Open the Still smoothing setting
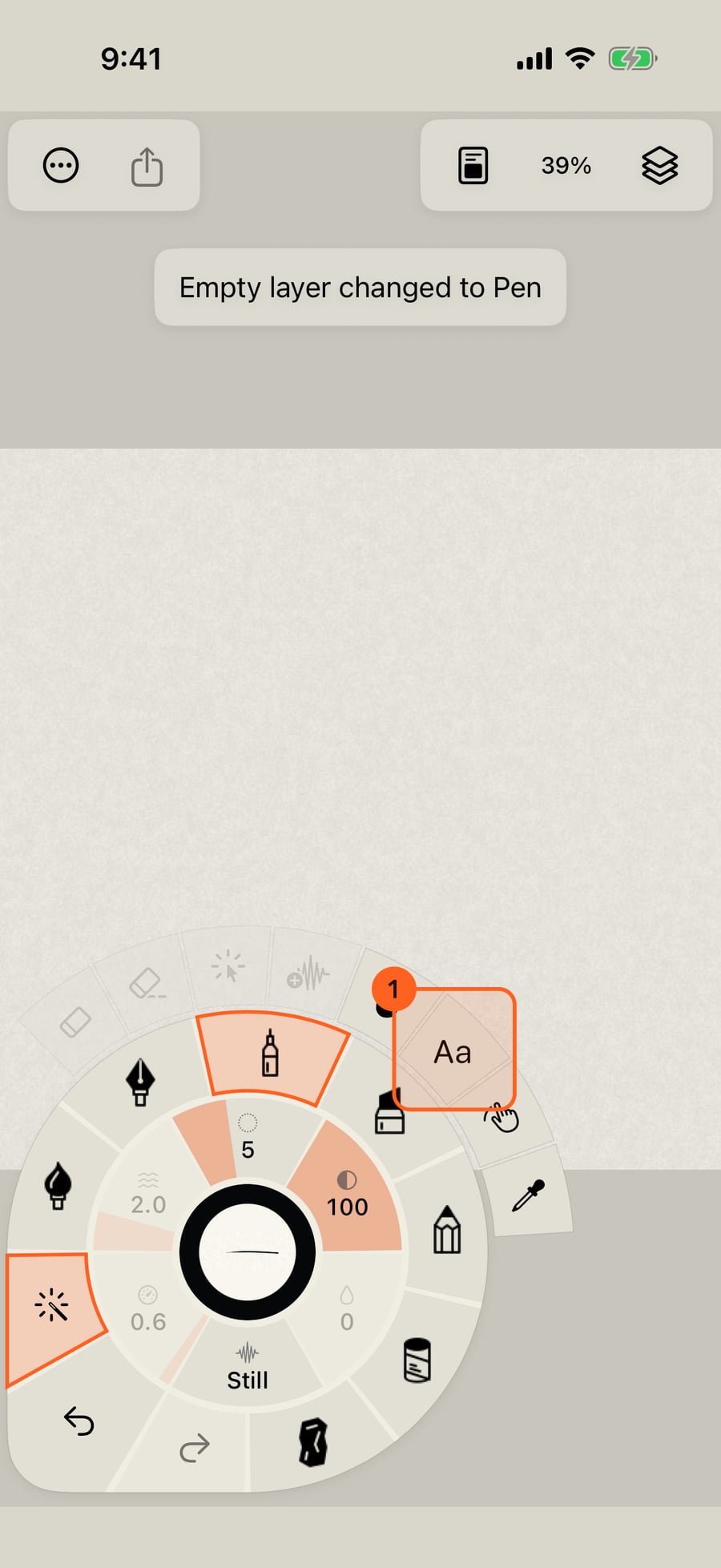 tap(248, 1368)
